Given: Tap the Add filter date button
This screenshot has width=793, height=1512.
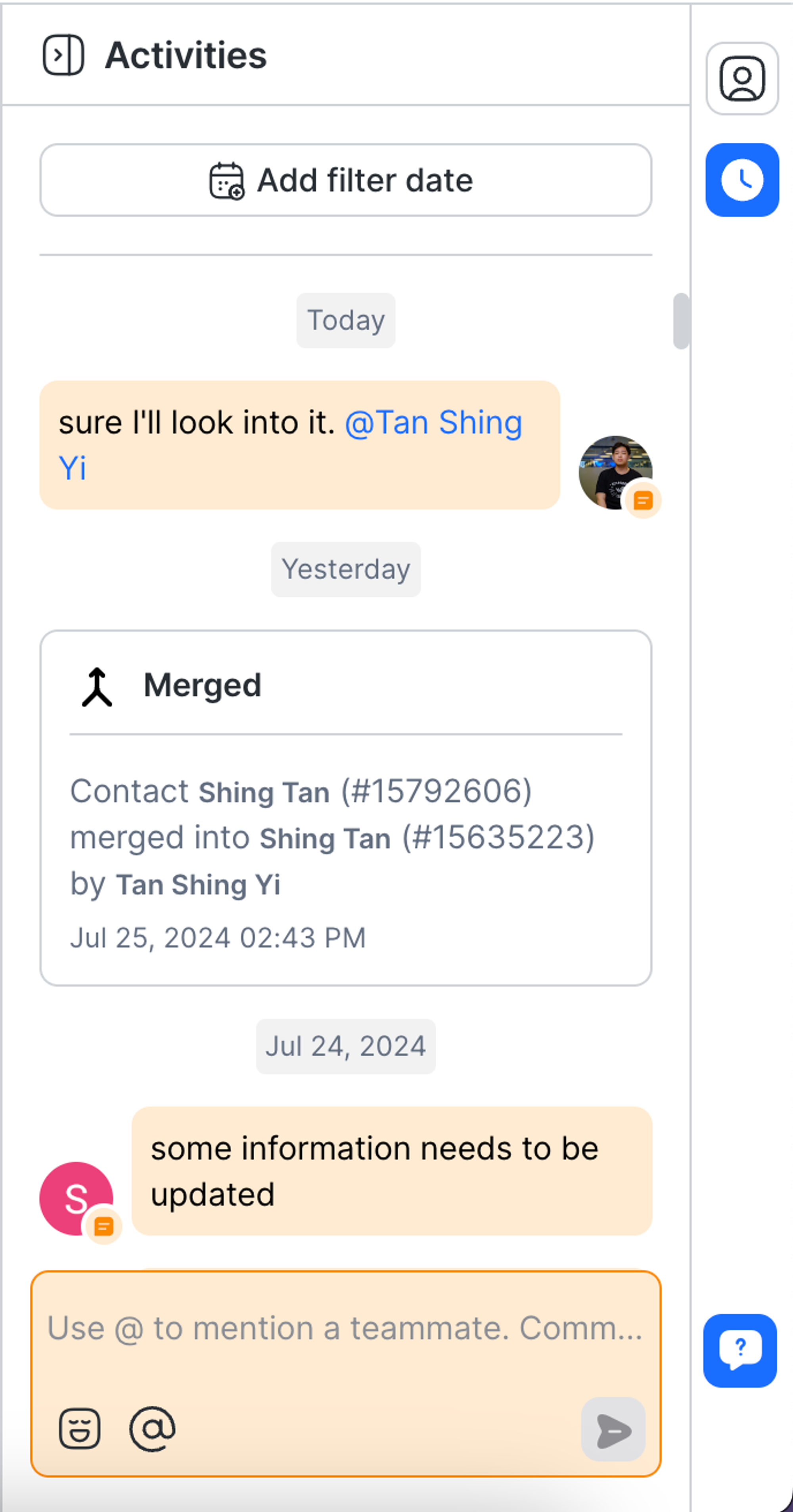Looking at the screenshot, I should [x=345, y=180].
